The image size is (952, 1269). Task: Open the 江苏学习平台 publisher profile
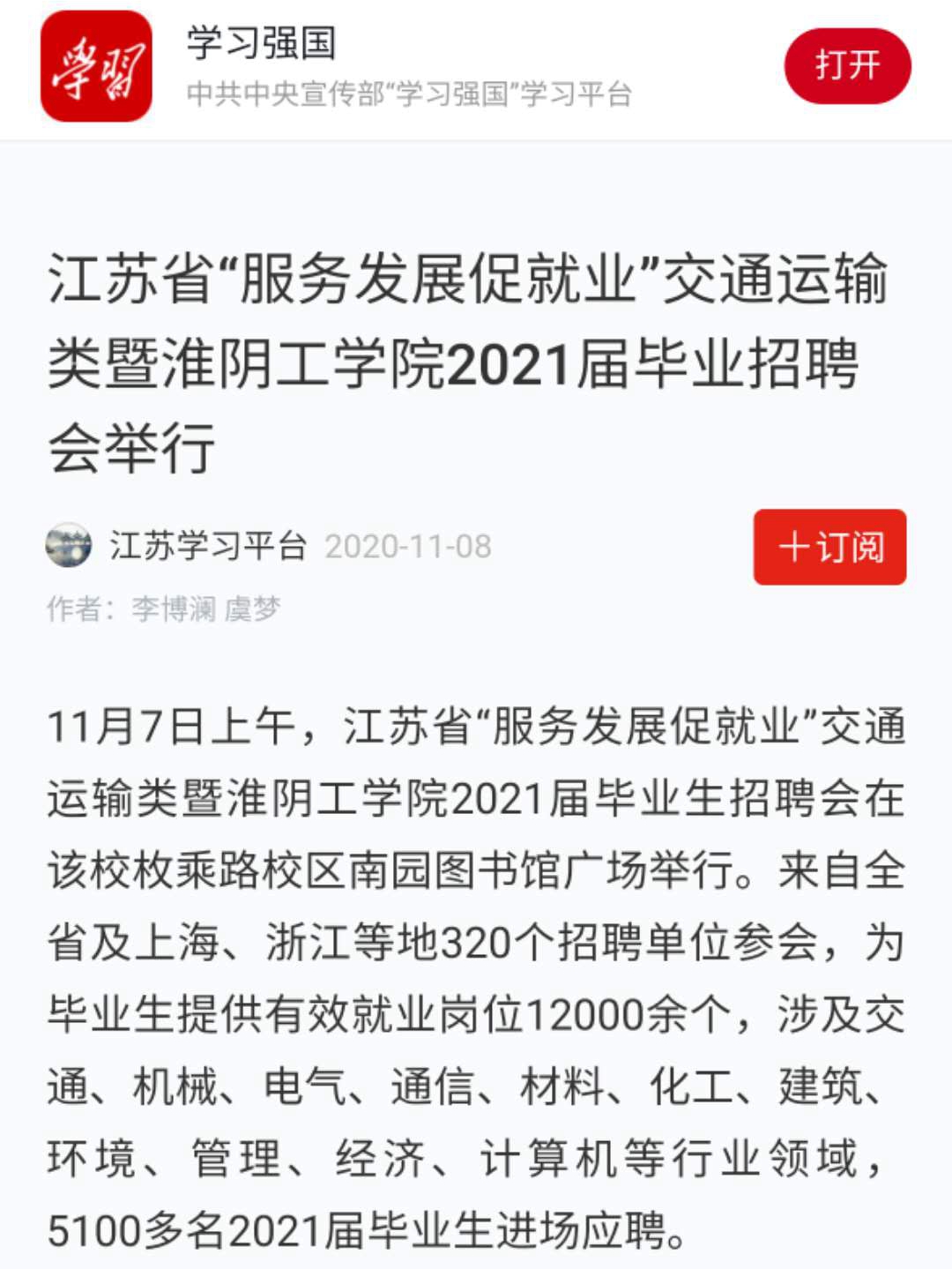207,546
